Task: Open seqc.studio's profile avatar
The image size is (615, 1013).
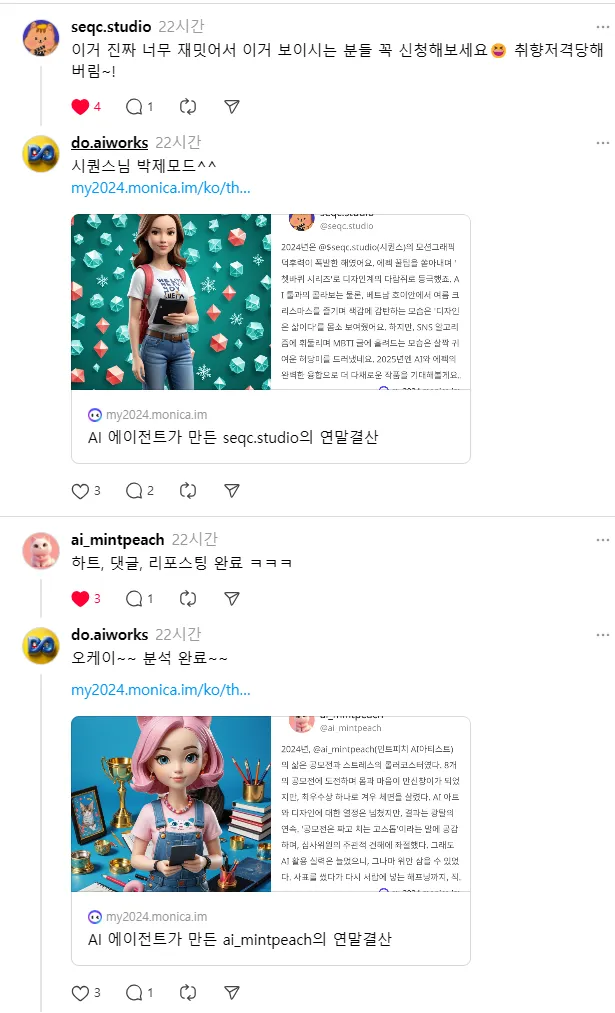Action: click(41, 37)
